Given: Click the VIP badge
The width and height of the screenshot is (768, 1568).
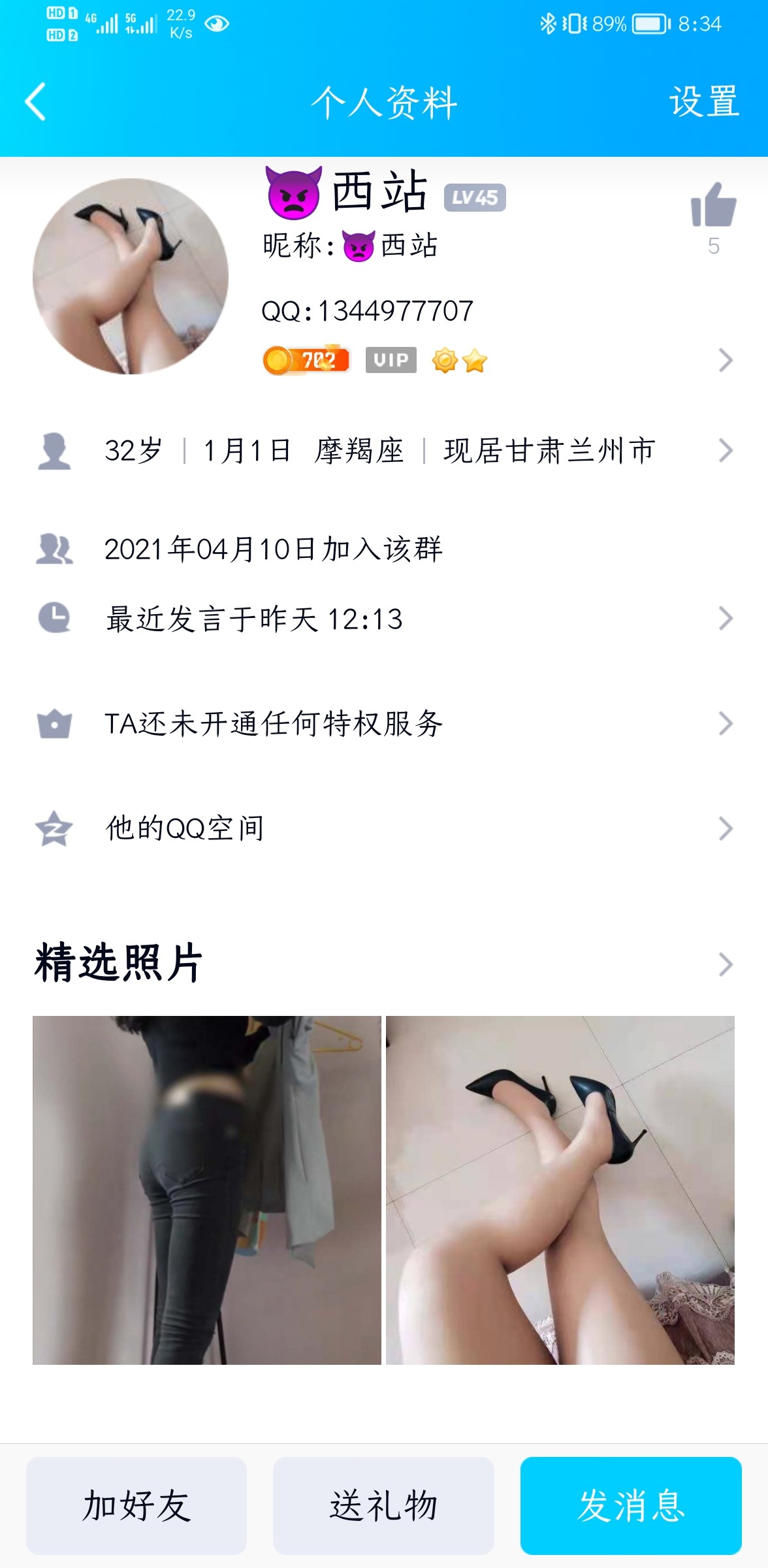Looking at the screenshot, I should [x=390, y=359].
